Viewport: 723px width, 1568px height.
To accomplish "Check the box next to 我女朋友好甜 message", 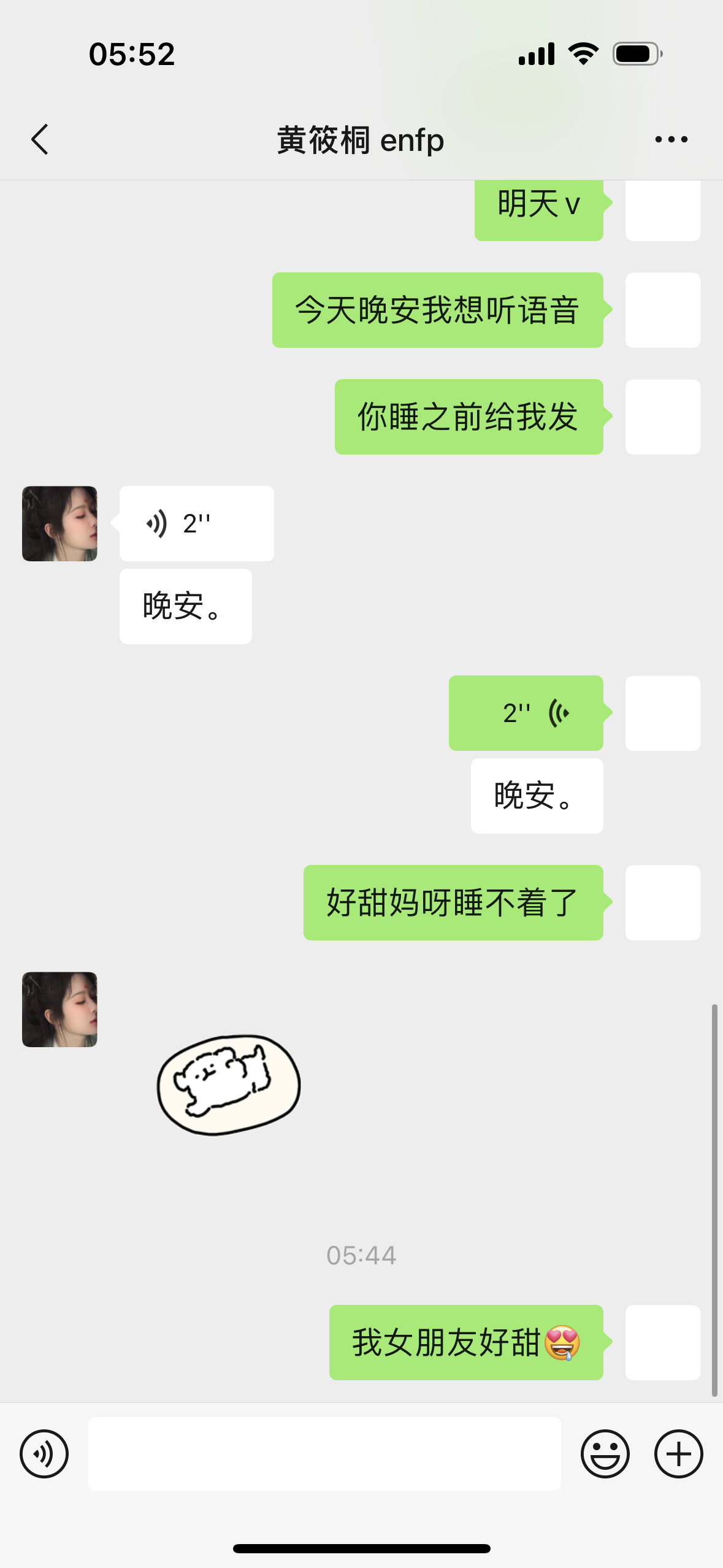I will coord(662,1342).
